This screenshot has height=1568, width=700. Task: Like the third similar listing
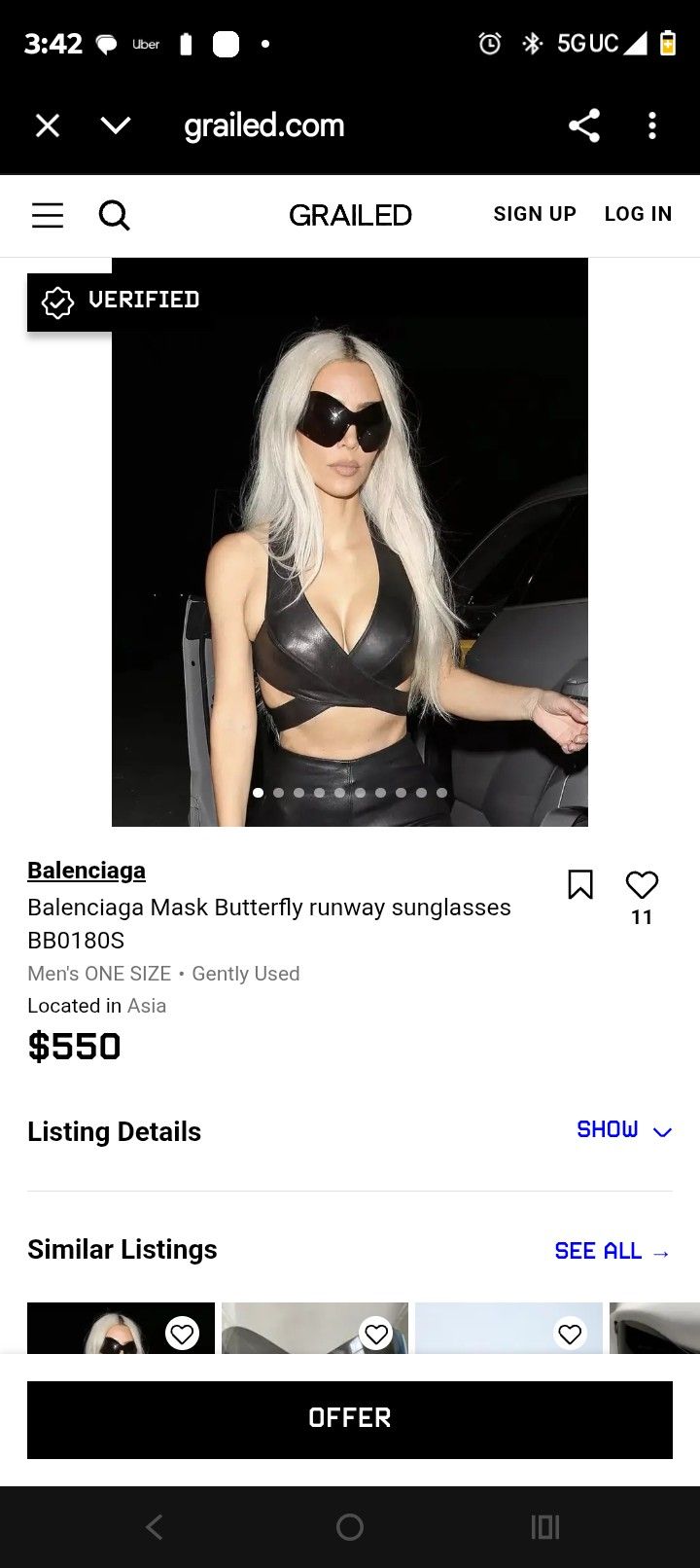pyautogui.click(x=571, y=1333)
